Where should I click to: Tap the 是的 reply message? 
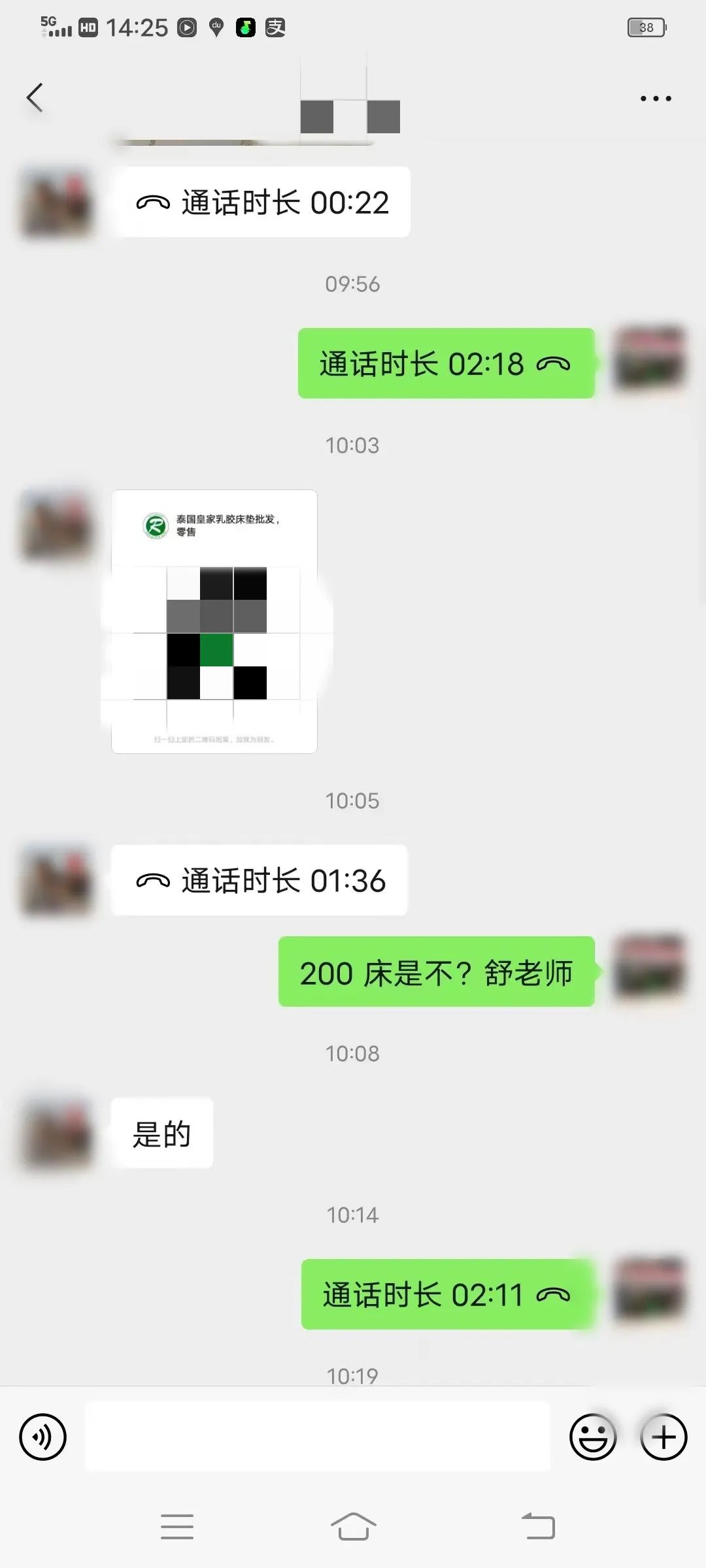click(x=161, y=1132)
